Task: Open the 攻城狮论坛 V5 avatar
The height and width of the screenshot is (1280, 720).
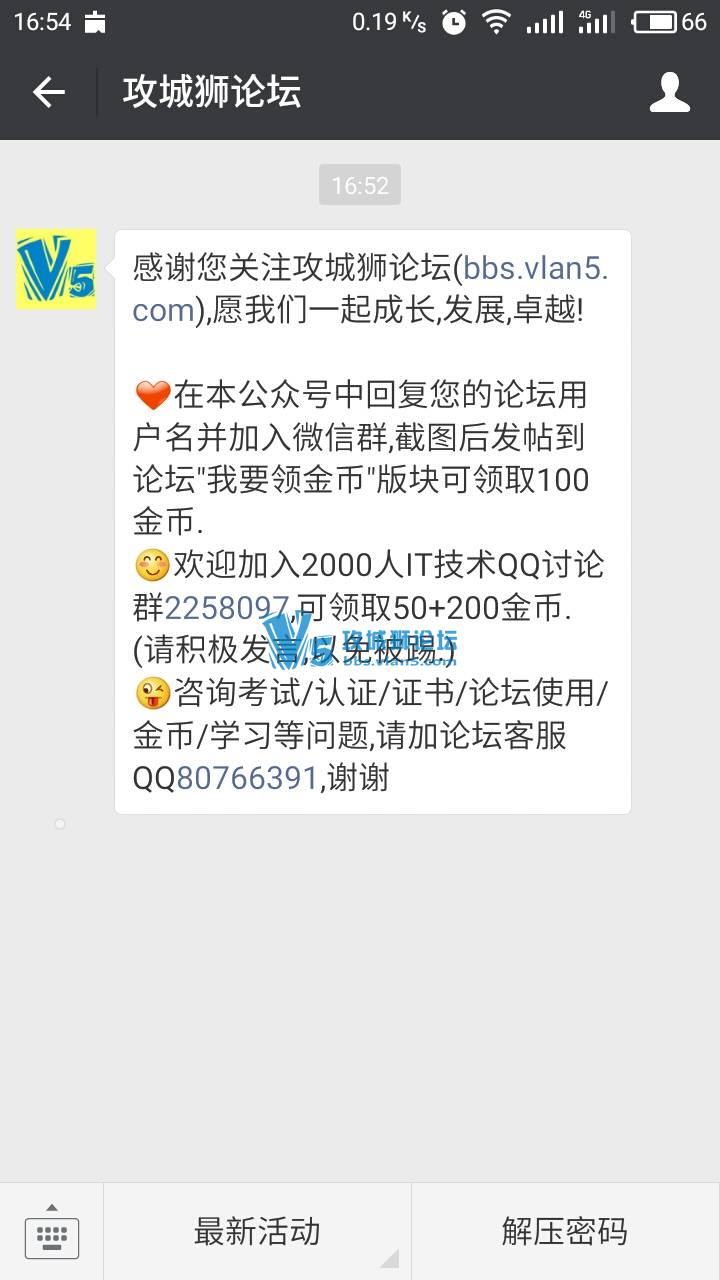Action: (x=56, y=269)
